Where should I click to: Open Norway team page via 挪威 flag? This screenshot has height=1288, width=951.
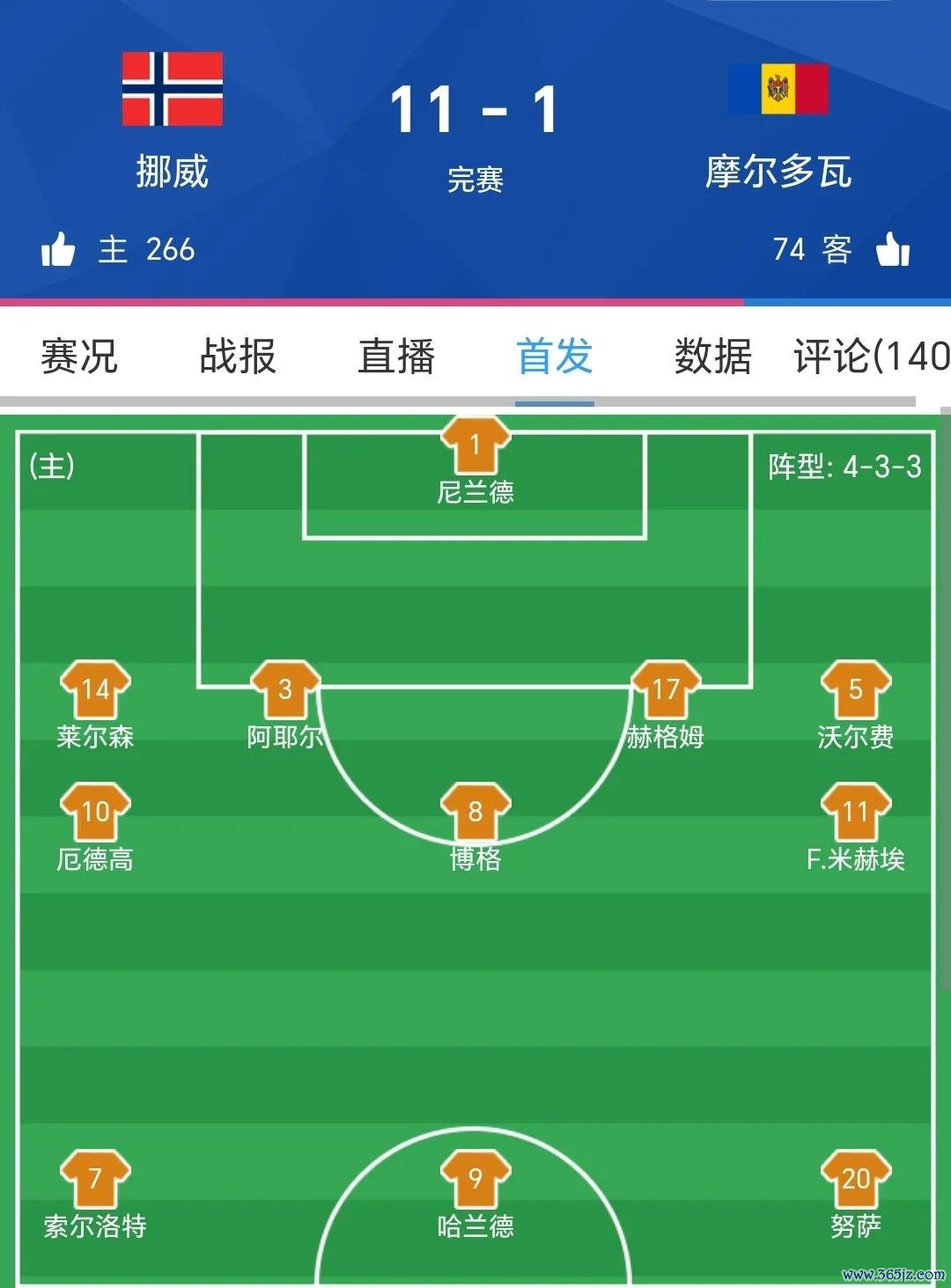[172, 89]
